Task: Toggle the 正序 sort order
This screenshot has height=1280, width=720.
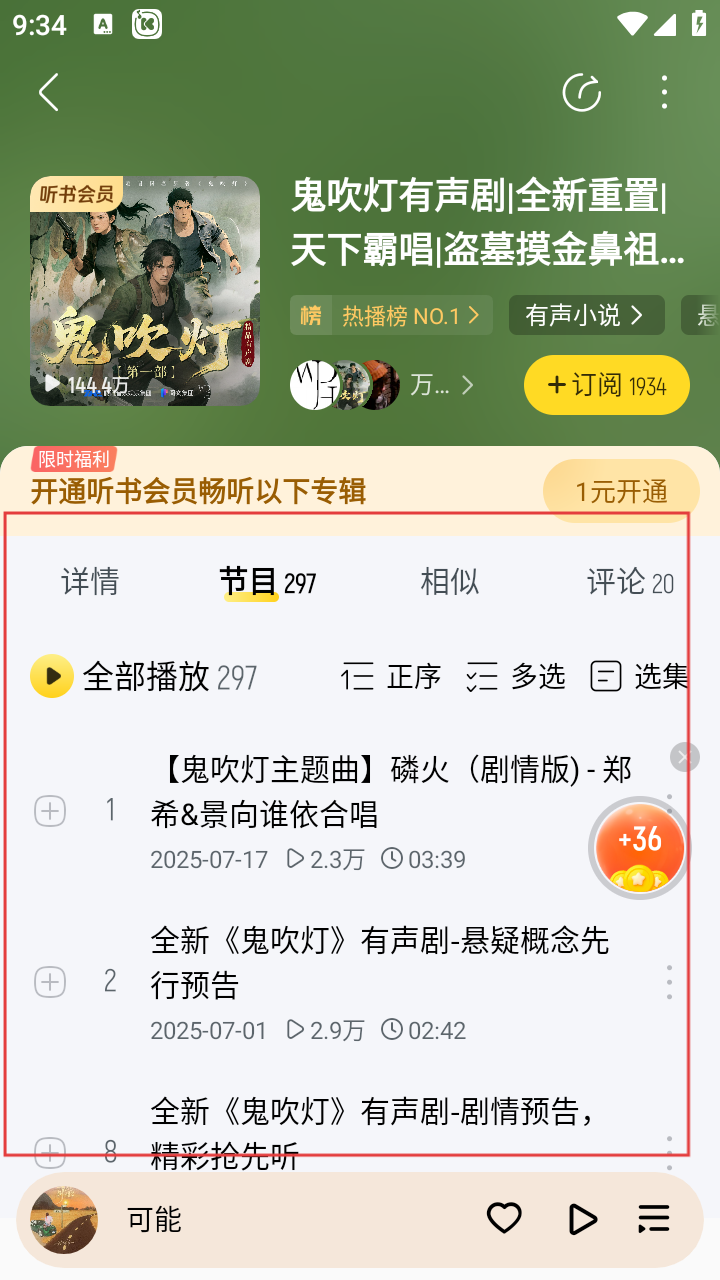Action: (x=391, y=677)
